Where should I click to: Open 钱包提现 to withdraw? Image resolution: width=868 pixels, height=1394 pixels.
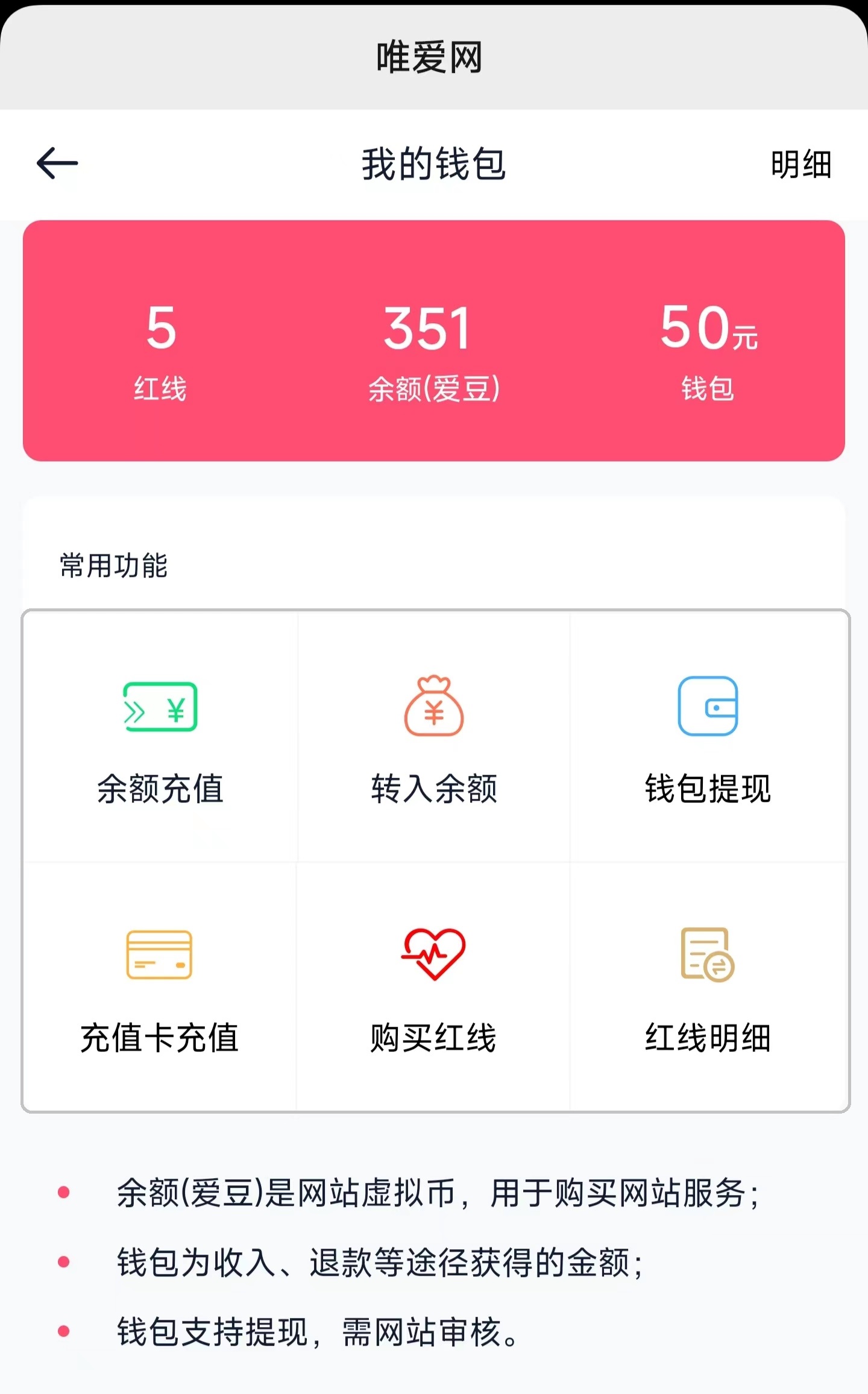pos(708,737)
